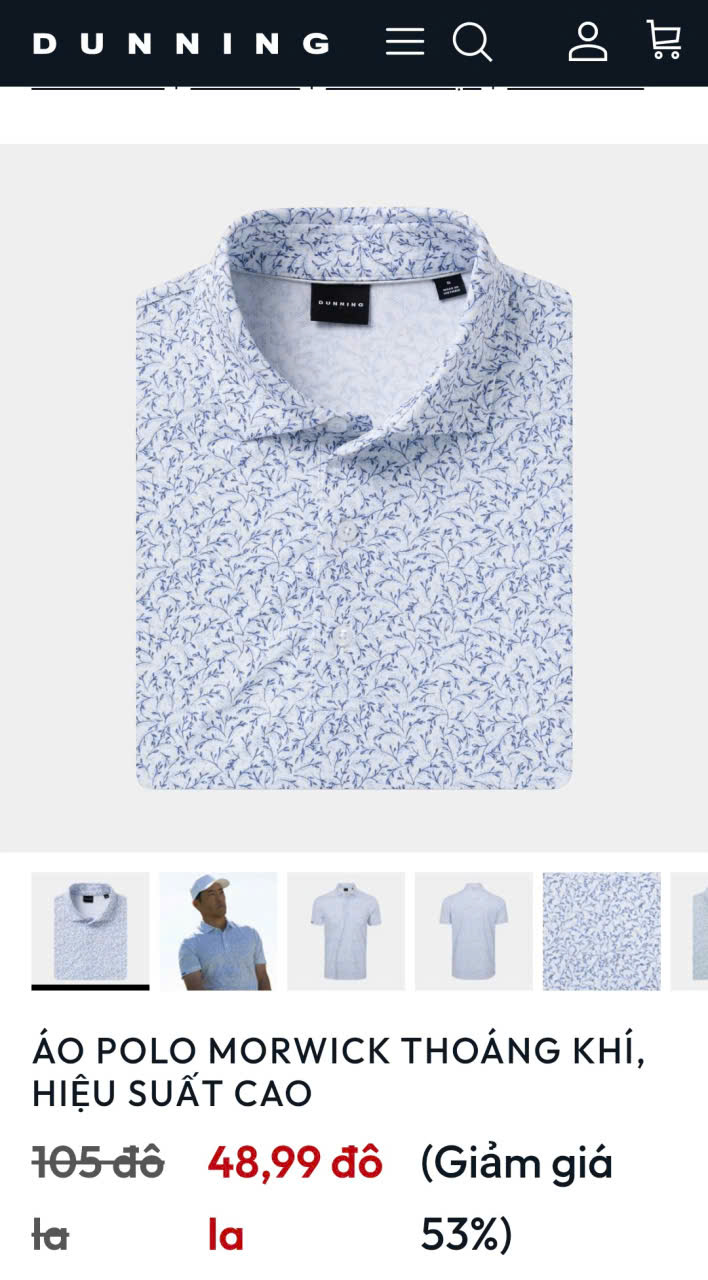Open the account profile icon
The image size is (708, 1280).
tap(588, 42)
